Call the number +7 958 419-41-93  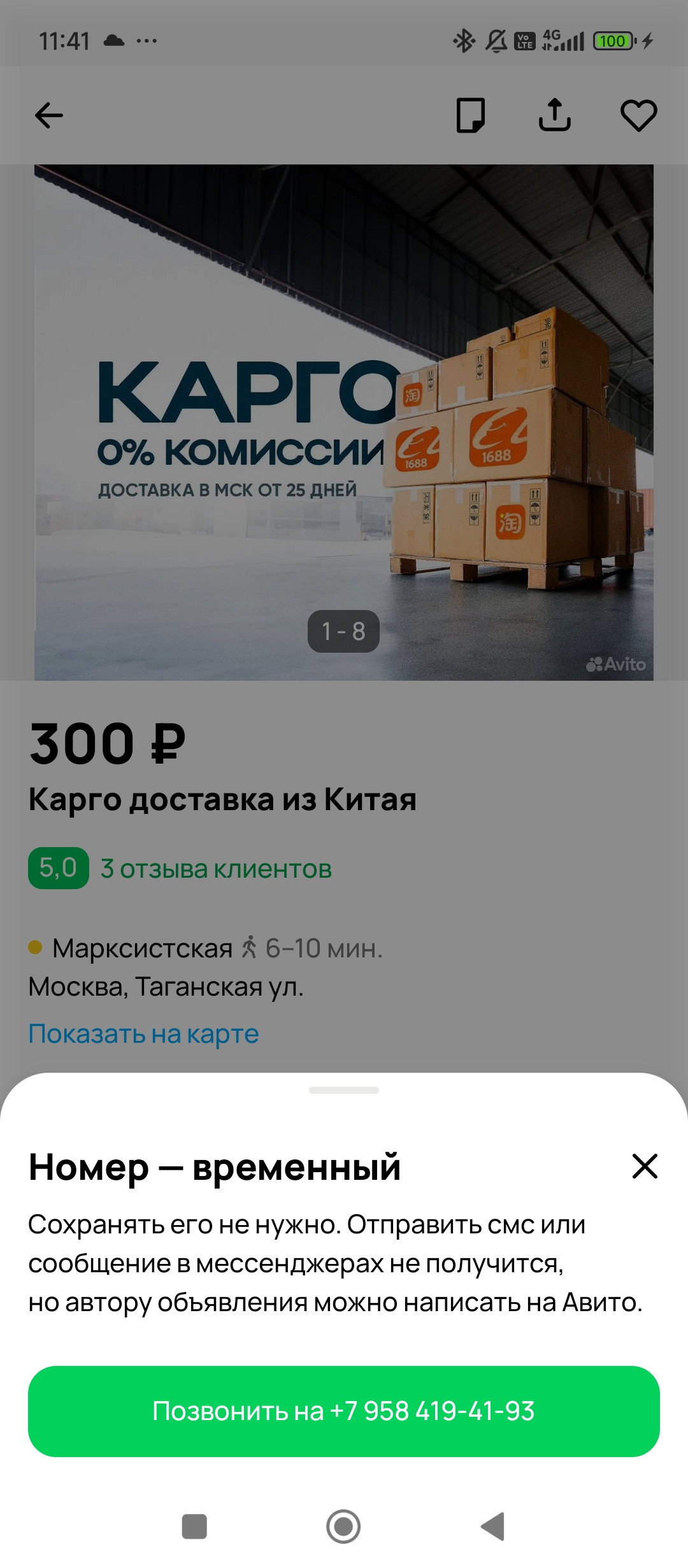[343, 1411]
